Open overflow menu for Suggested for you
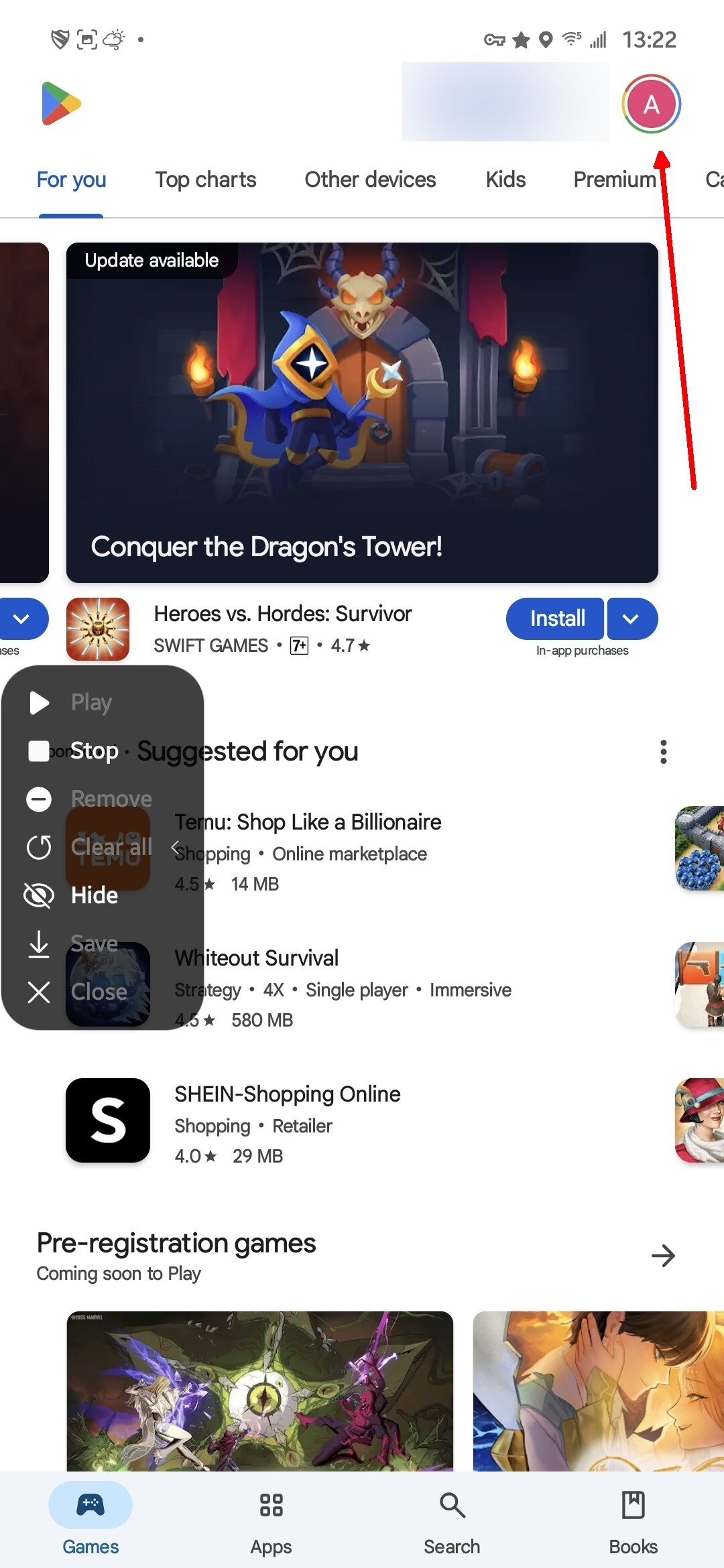 [663, 752]
